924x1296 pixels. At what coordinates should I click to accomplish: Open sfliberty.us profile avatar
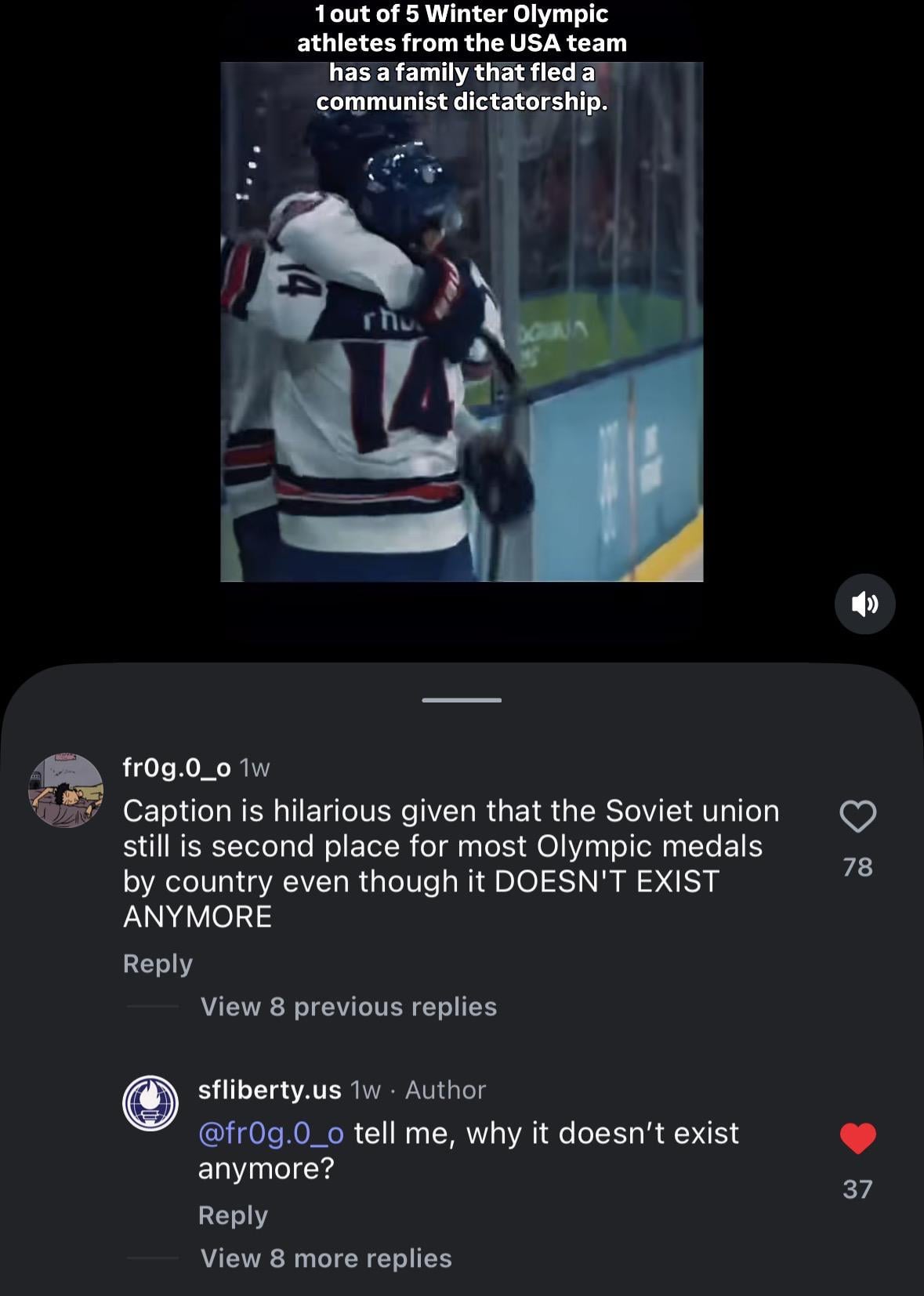[x=150, y=1103]
